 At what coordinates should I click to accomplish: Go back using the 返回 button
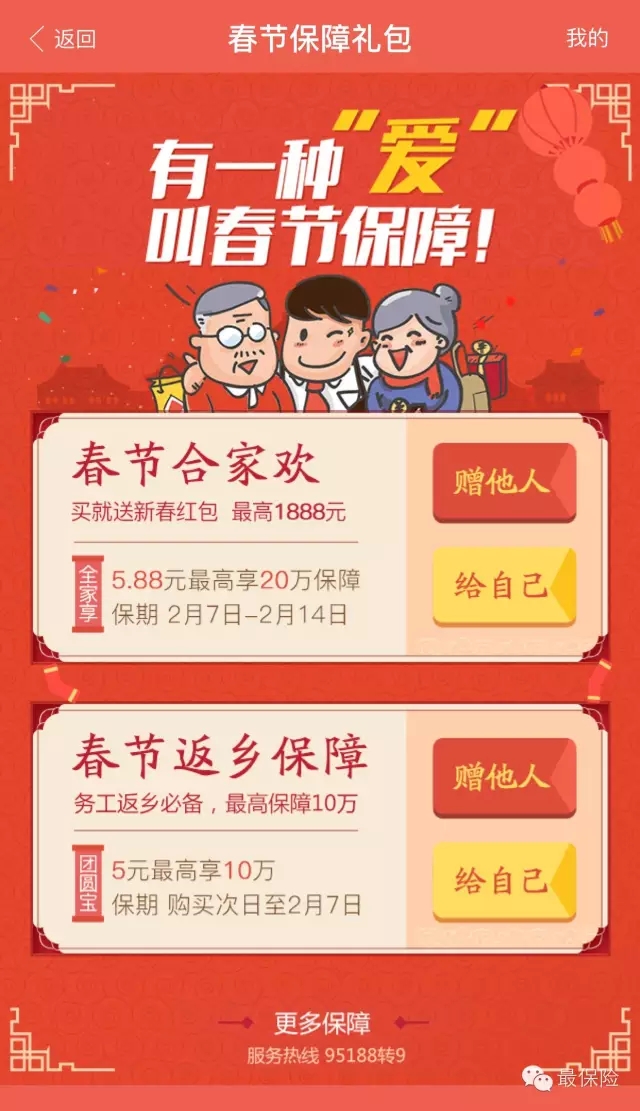click(x=62, y=39)
